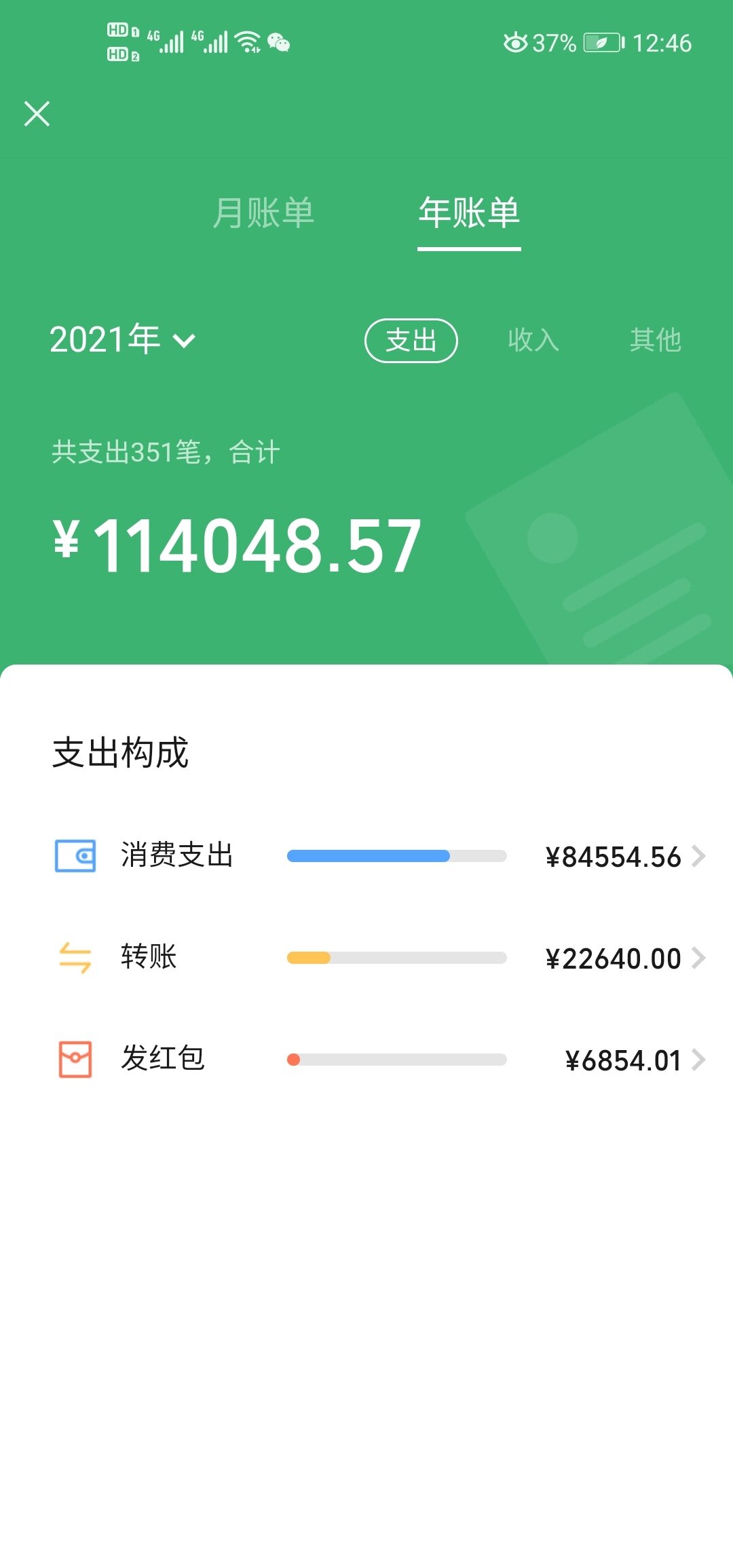Show the 其他 category
This screenshot has height=1568, width=733.
tap(655, 340)
